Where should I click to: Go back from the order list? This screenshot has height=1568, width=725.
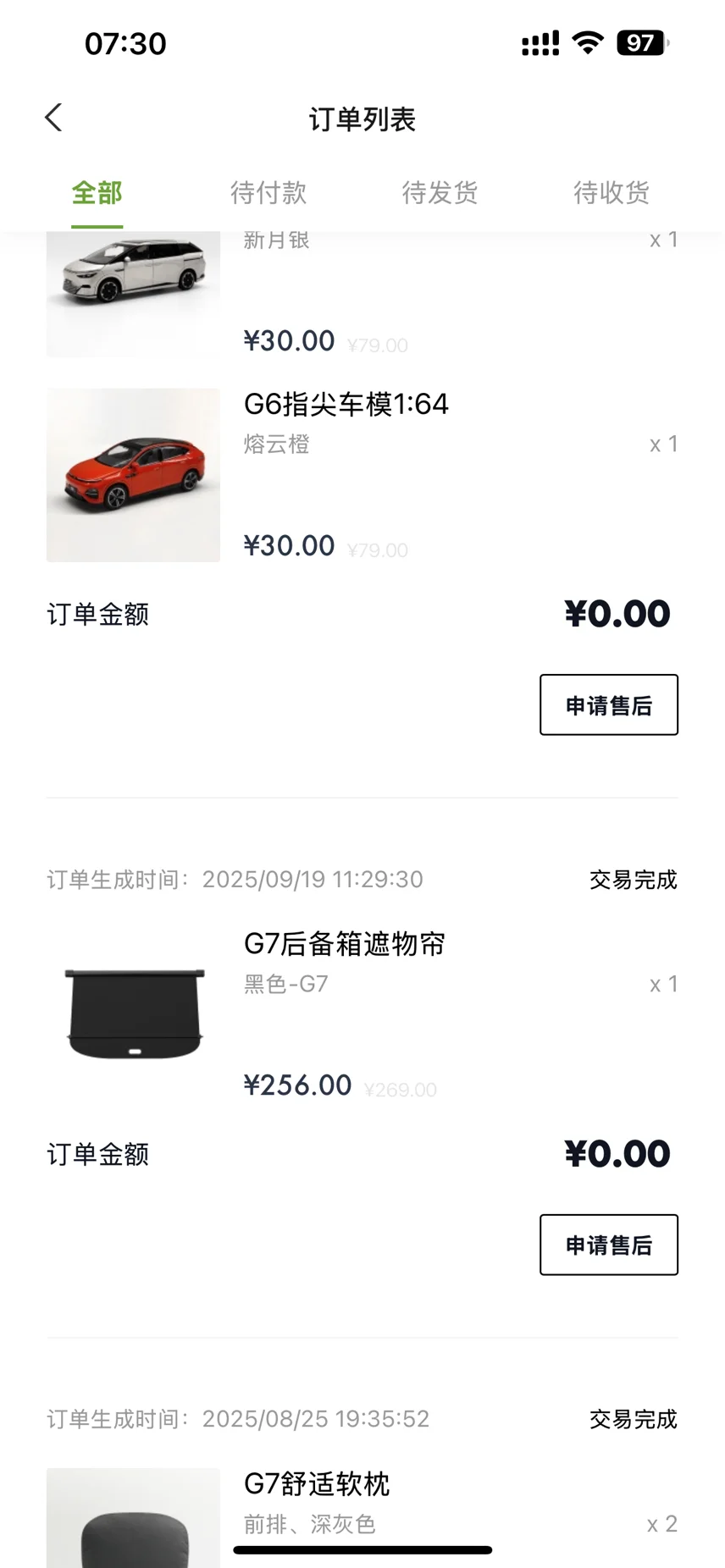[x=54, y=119]
